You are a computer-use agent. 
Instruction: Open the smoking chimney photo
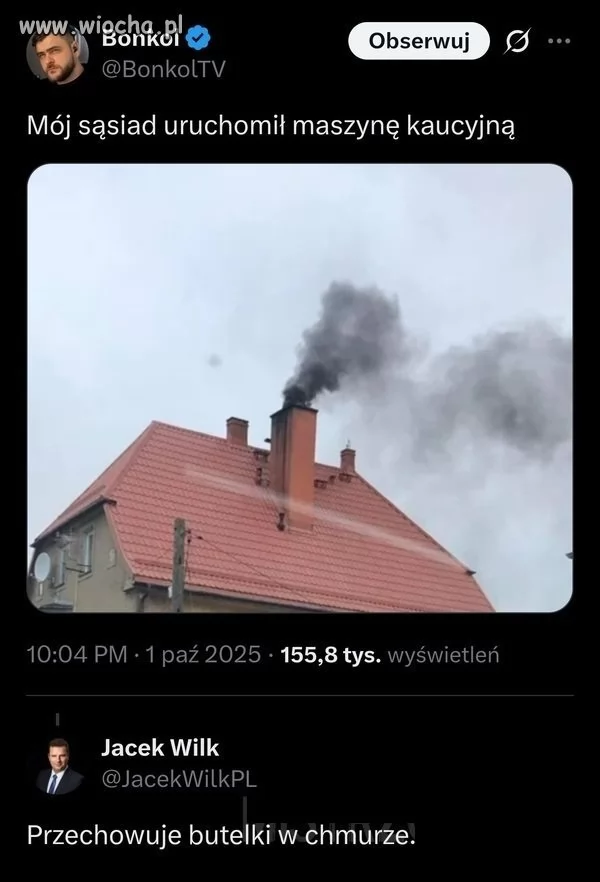[x=299, y=388]
